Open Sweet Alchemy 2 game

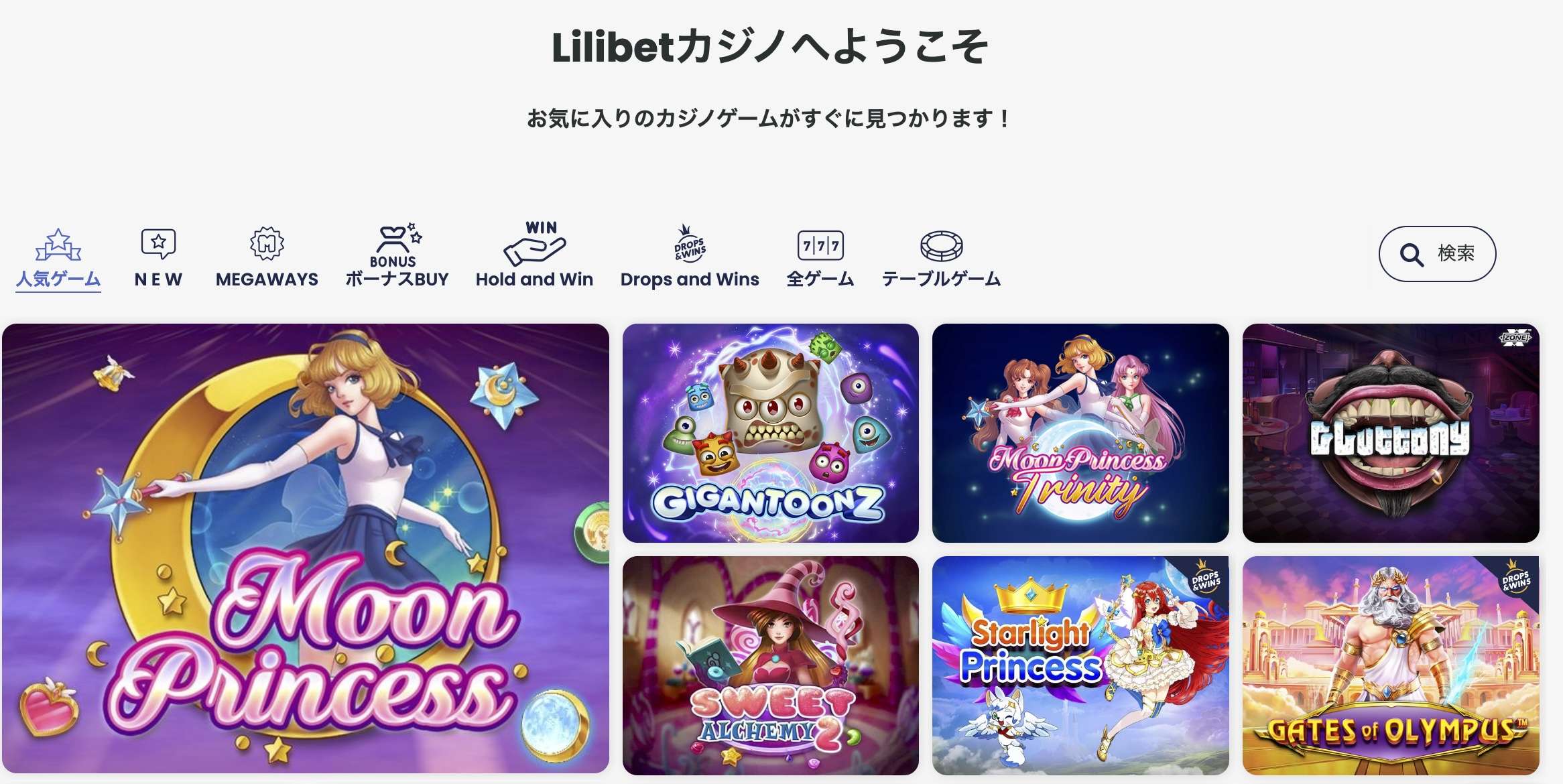click(770, 665)
